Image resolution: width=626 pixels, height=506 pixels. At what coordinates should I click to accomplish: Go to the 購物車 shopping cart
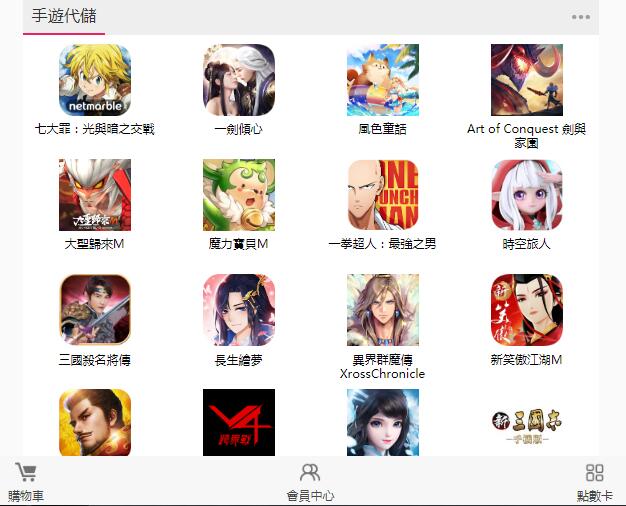pos(26,482)
